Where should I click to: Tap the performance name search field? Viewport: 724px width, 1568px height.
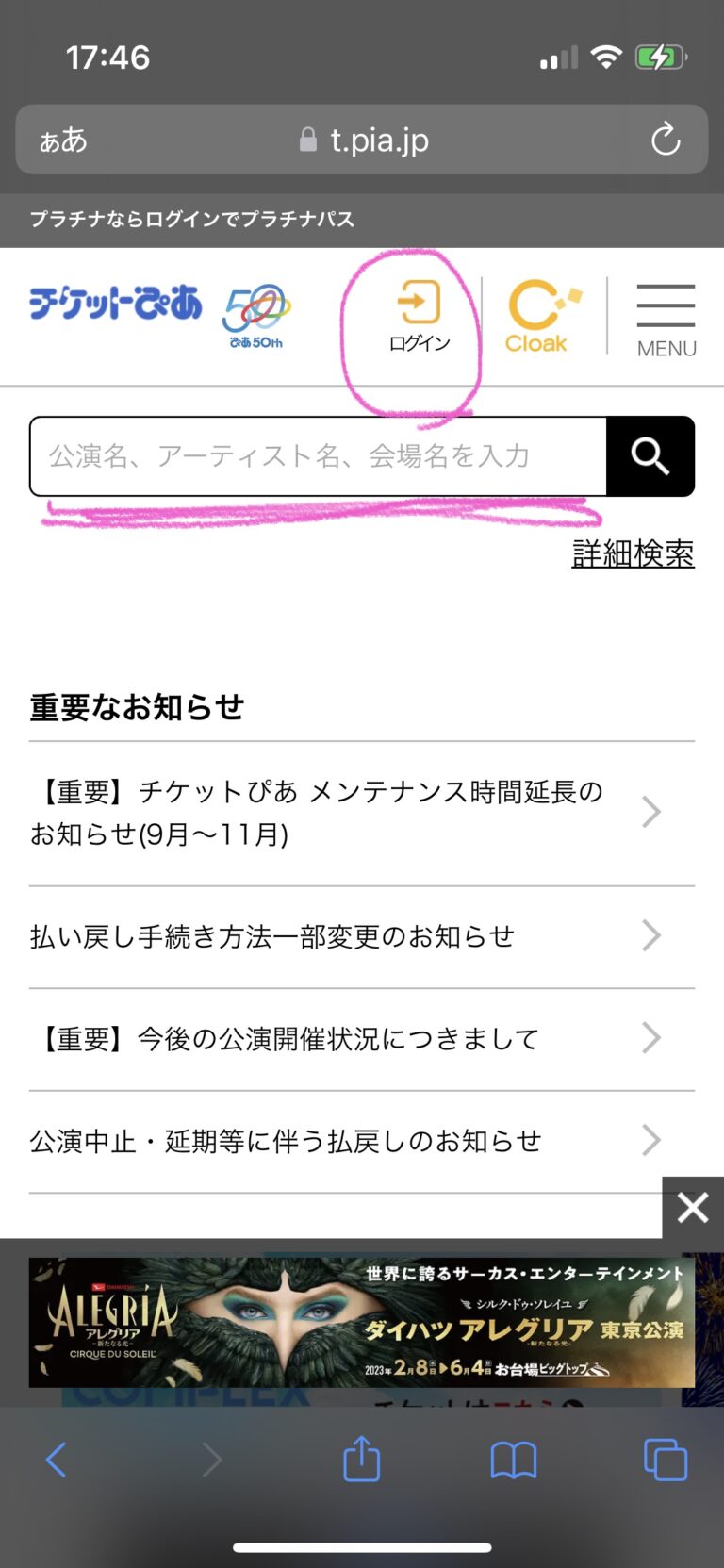[x=321, y=455]
